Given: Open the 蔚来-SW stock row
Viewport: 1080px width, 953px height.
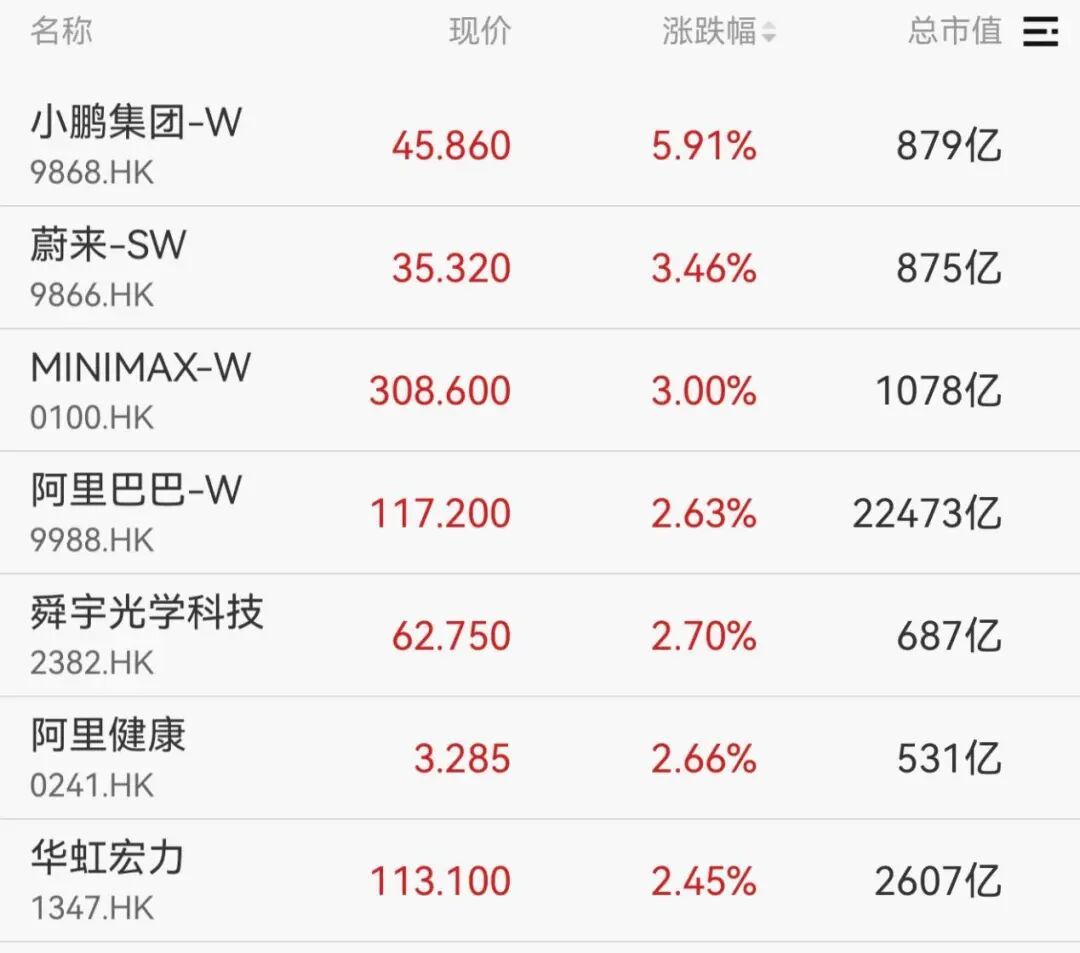Looking at the screenshot, I should click(x=540, y=268).
